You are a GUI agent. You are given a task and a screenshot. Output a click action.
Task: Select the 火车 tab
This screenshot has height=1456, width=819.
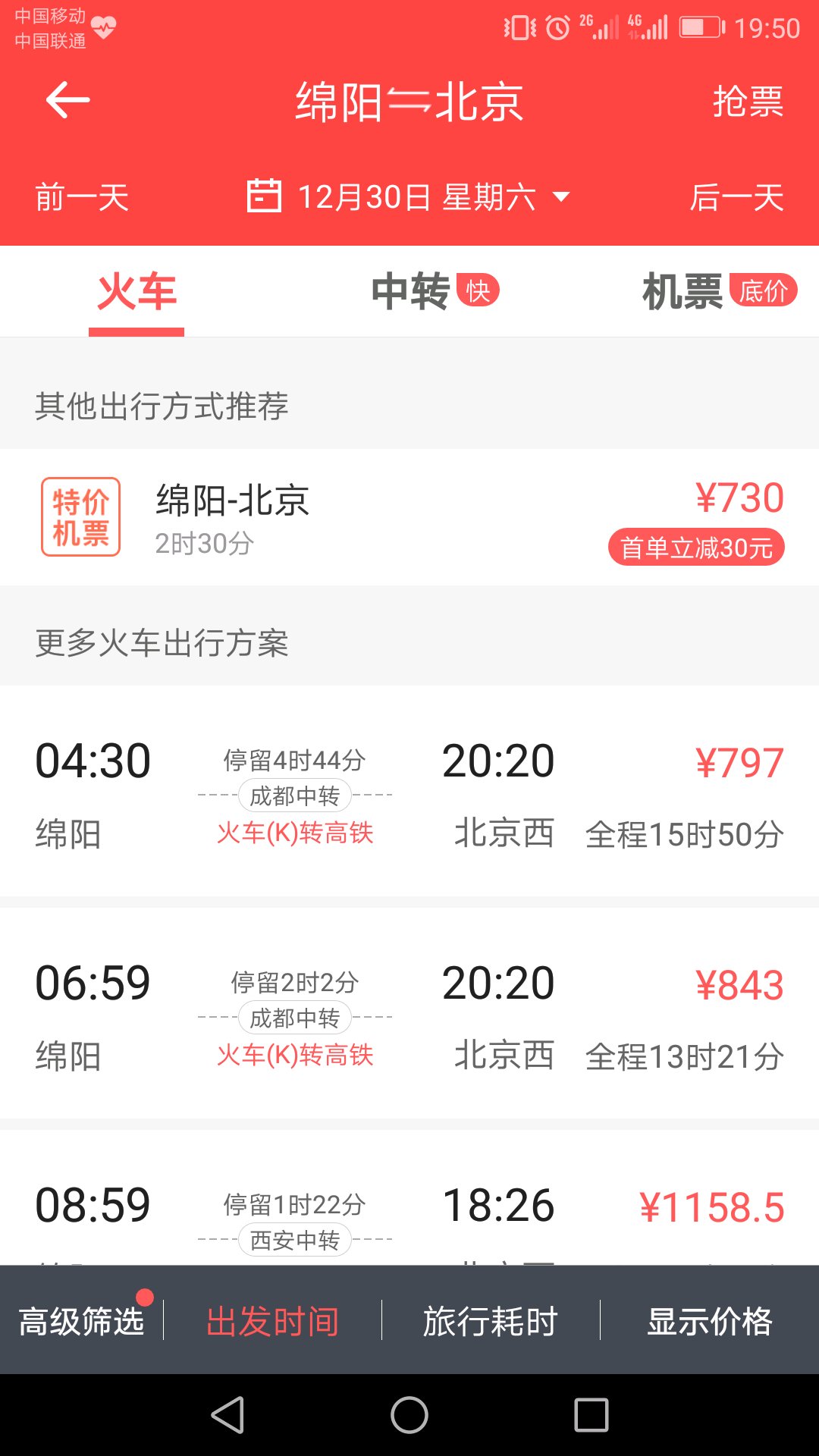click(136, 292)
